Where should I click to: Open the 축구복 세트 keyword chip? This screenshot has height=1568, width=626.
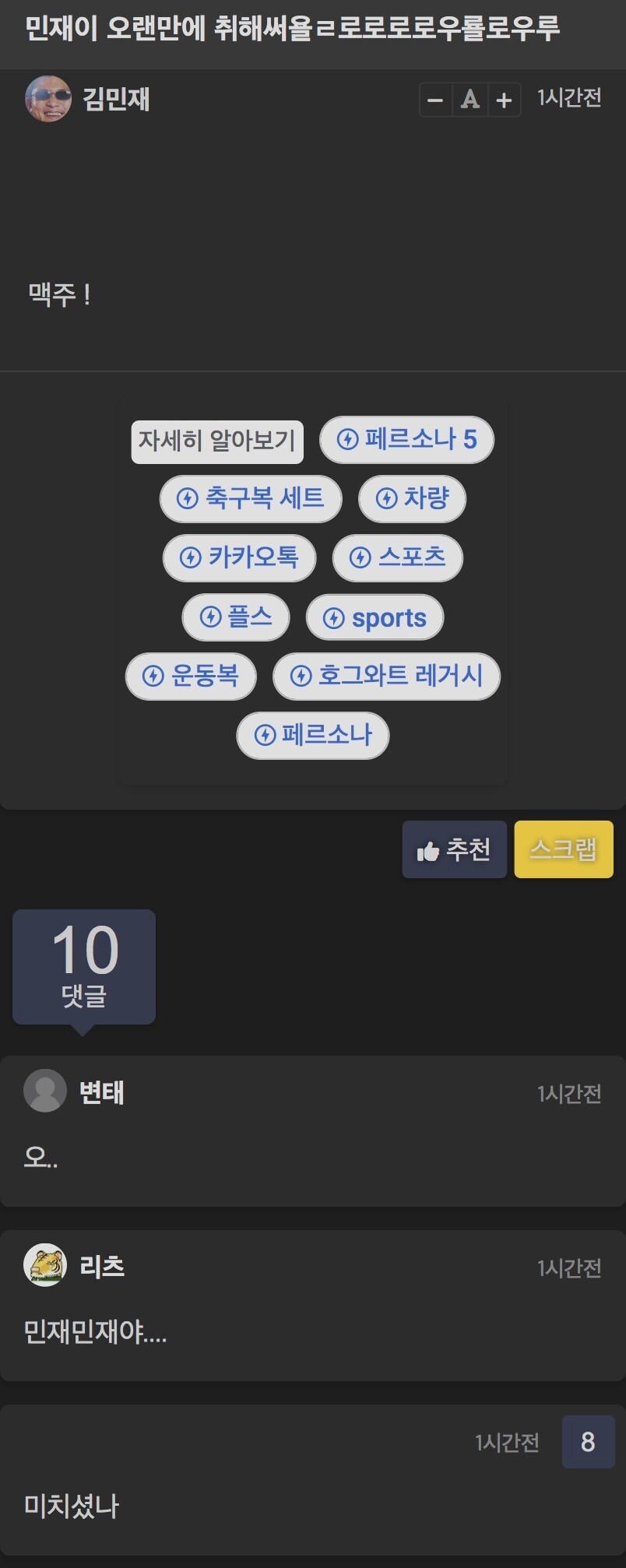coord(251,498)
